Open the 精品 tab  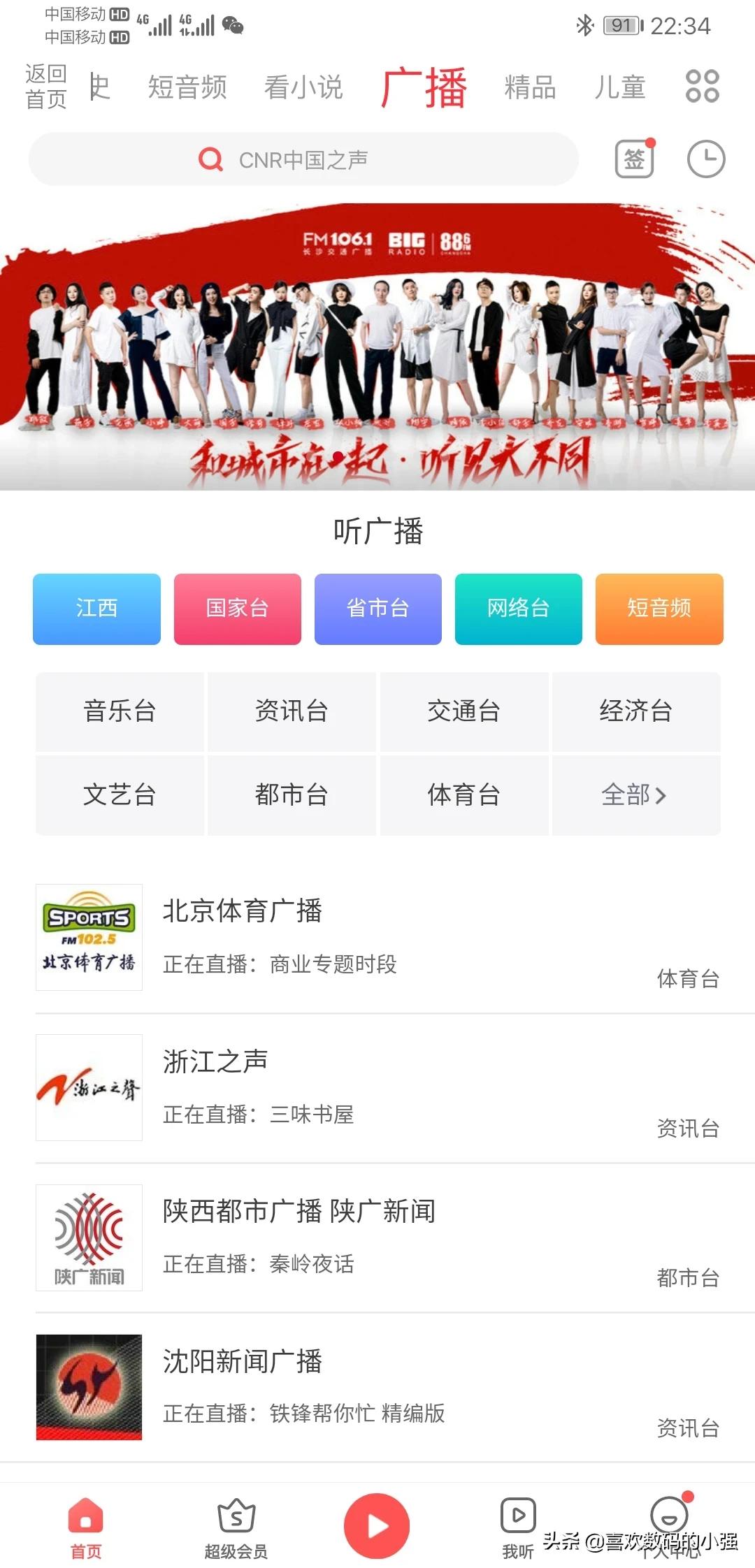530,88
